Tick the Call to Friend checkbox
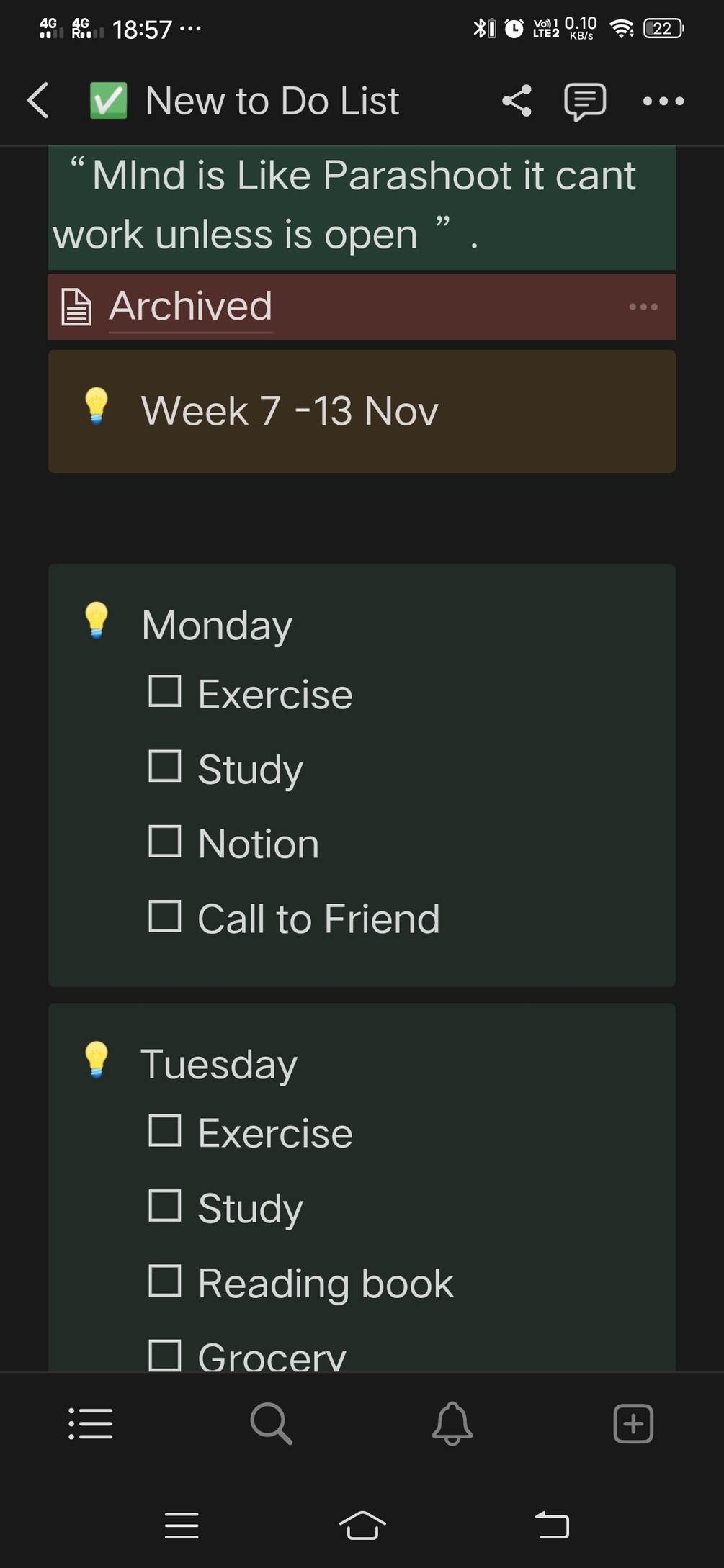The image size is (724, 1568). point(164,916)
